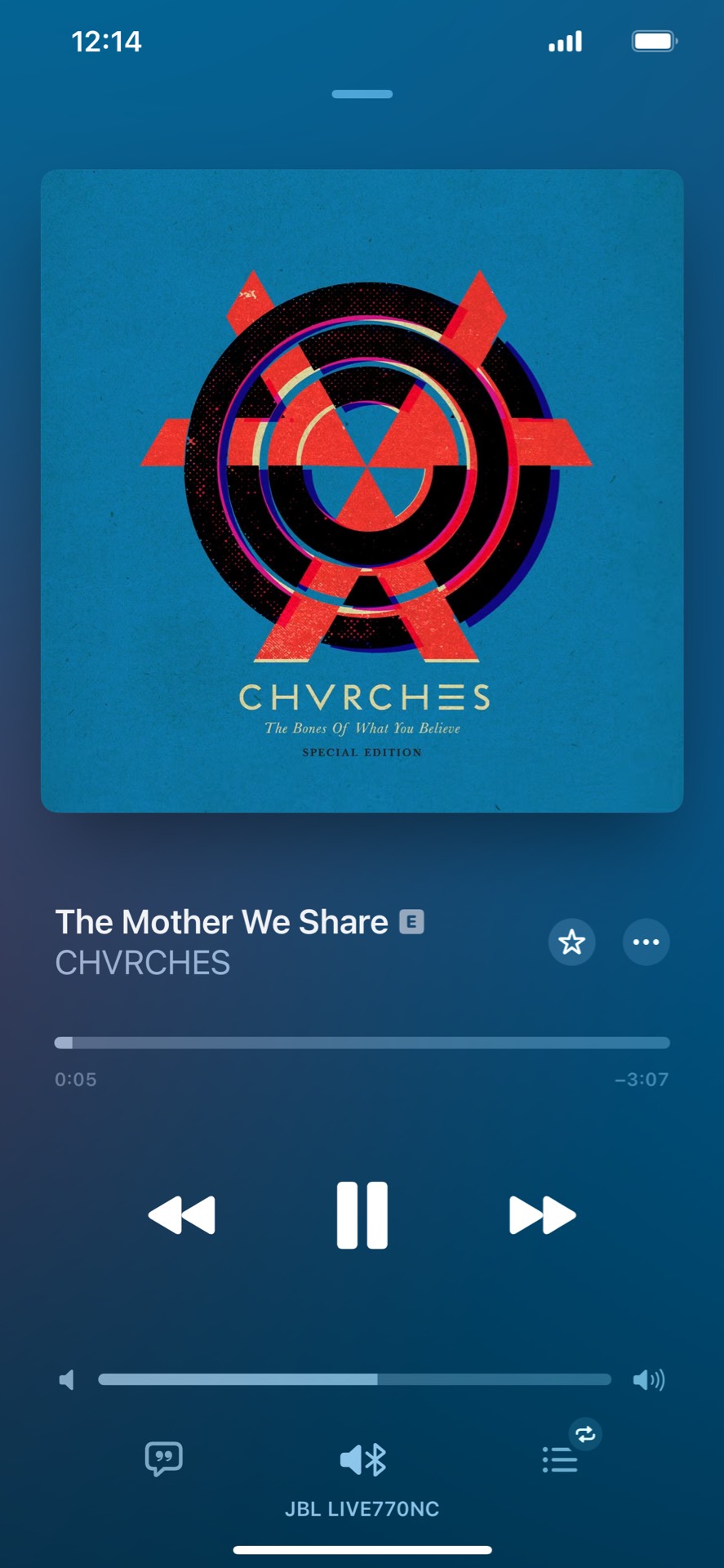This screenshot has width=724, height=1568.
Task: Pause the current song
Action: [x=362, y=1215]
